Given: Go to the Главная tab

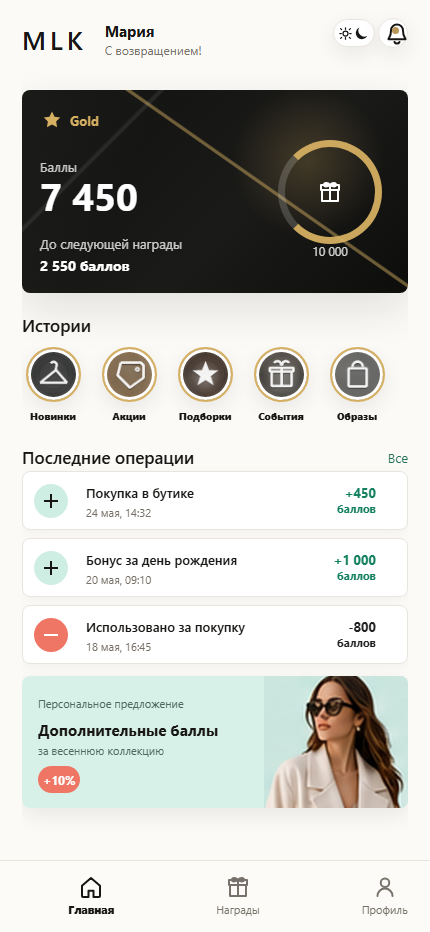Looking at the screenshot, I should [x=91, y=896].
